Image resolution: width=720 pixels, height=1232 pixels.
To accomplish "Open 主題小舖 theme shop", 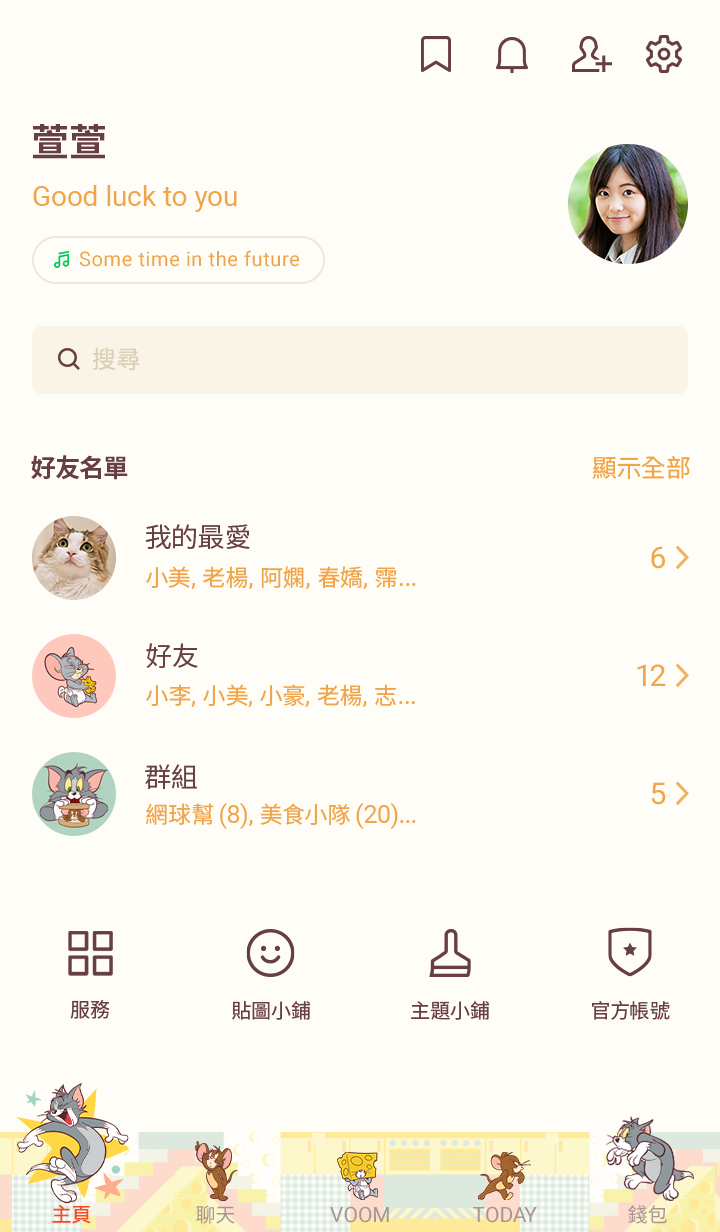I will (x=450, y=974).
